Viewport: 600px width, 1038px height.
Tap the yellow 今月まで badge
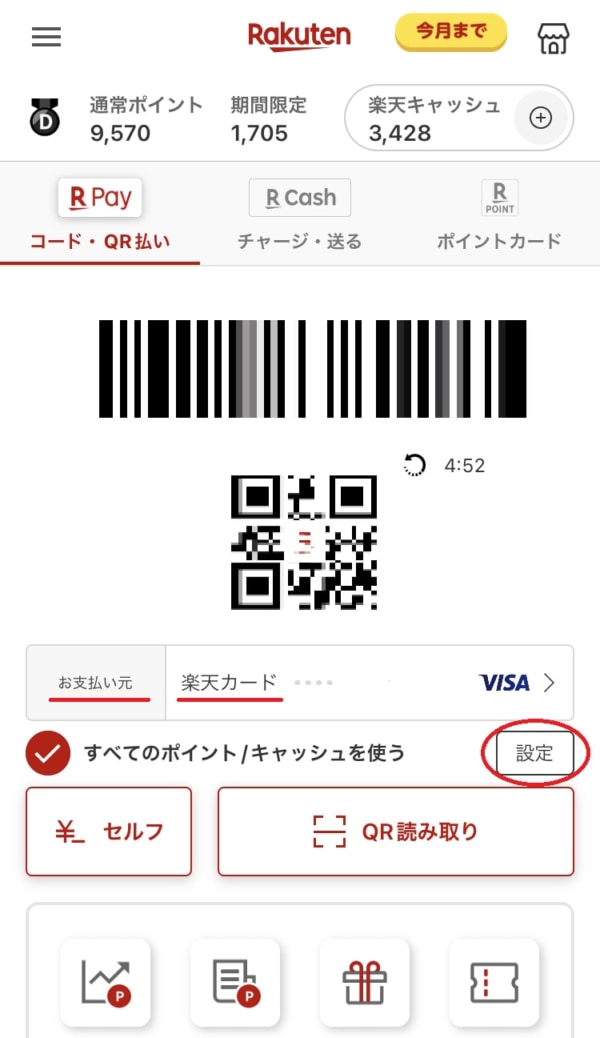451,32
